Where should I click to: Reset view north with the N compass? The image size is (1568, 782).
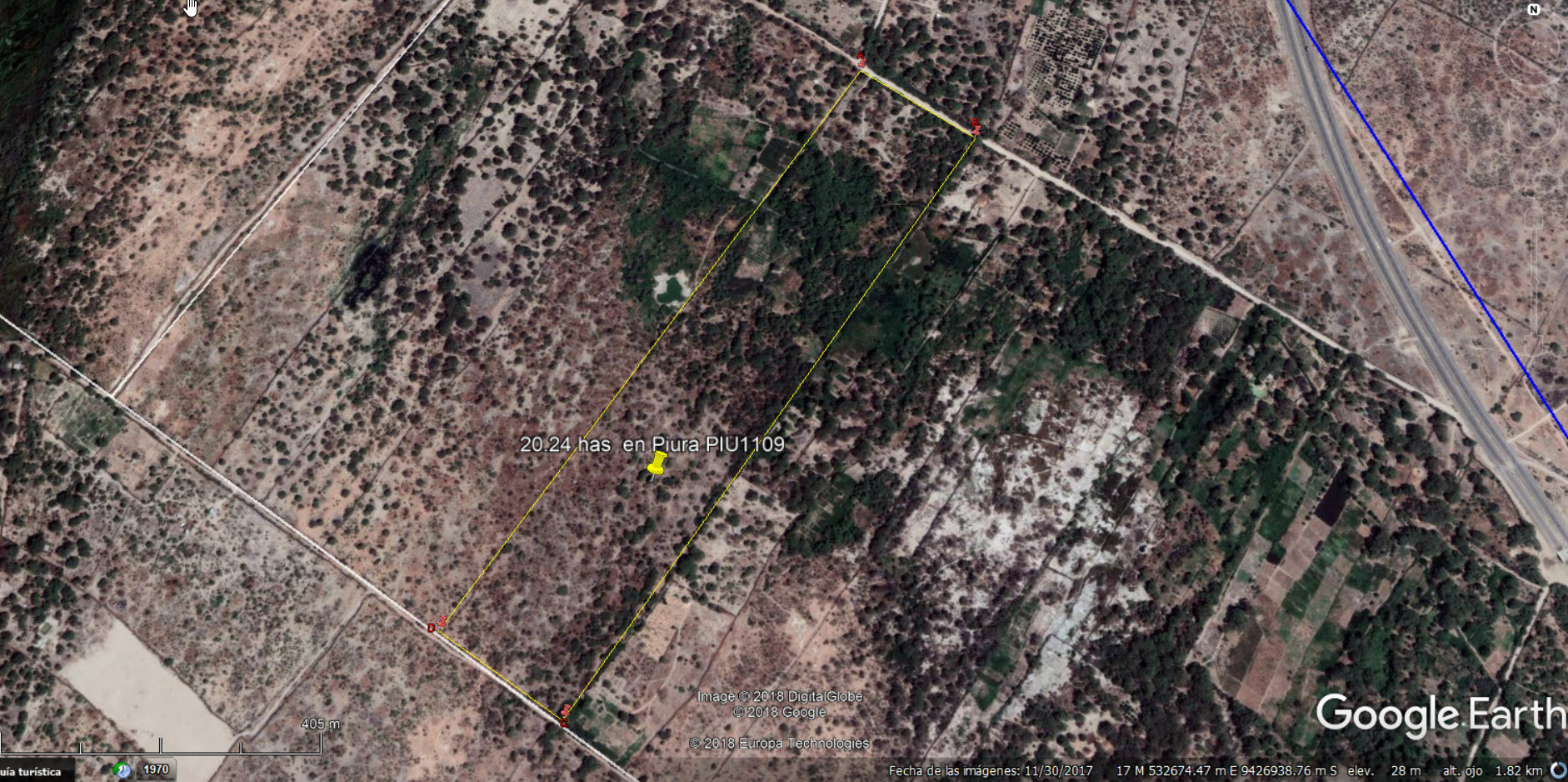(1533, 10)
